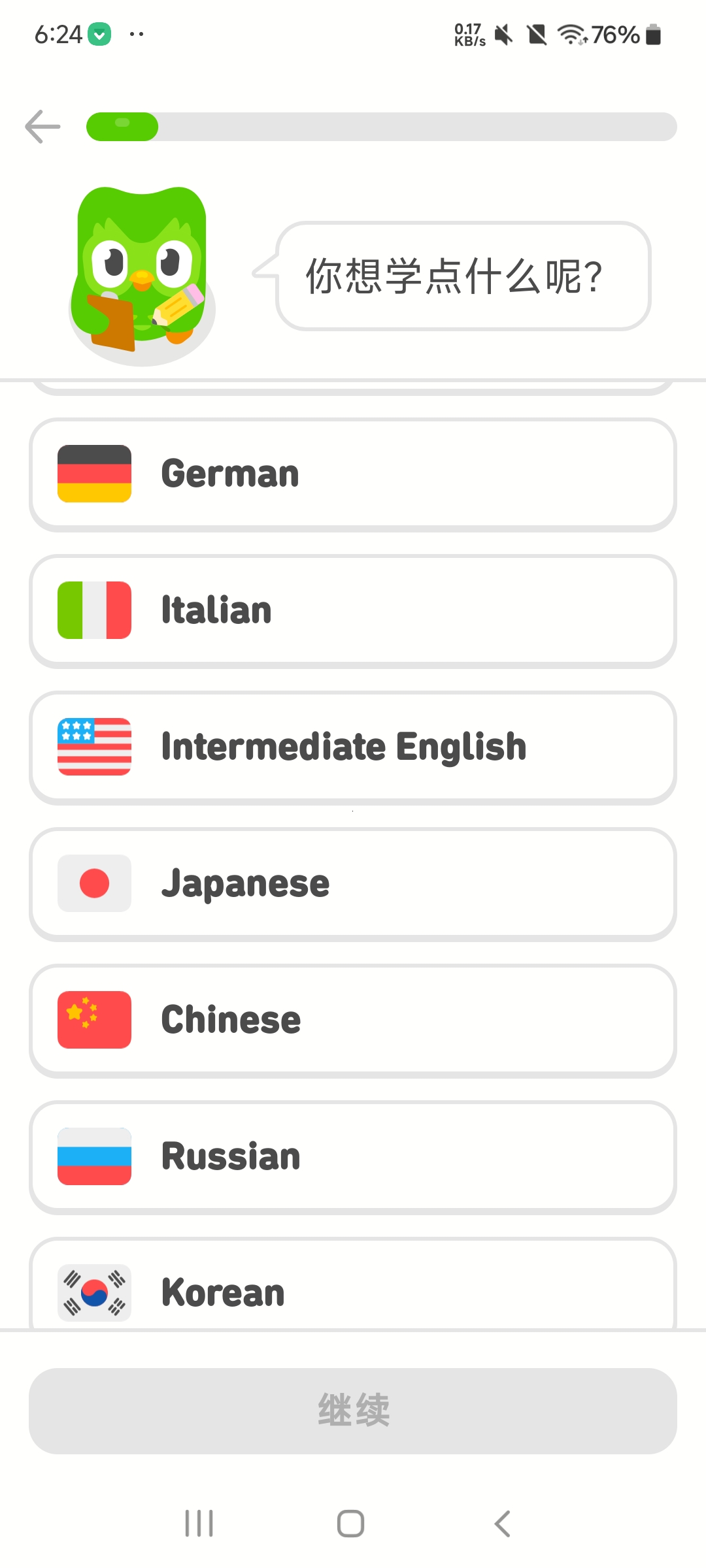
Task: Select German as the course
Action: (x=353, y=474)
